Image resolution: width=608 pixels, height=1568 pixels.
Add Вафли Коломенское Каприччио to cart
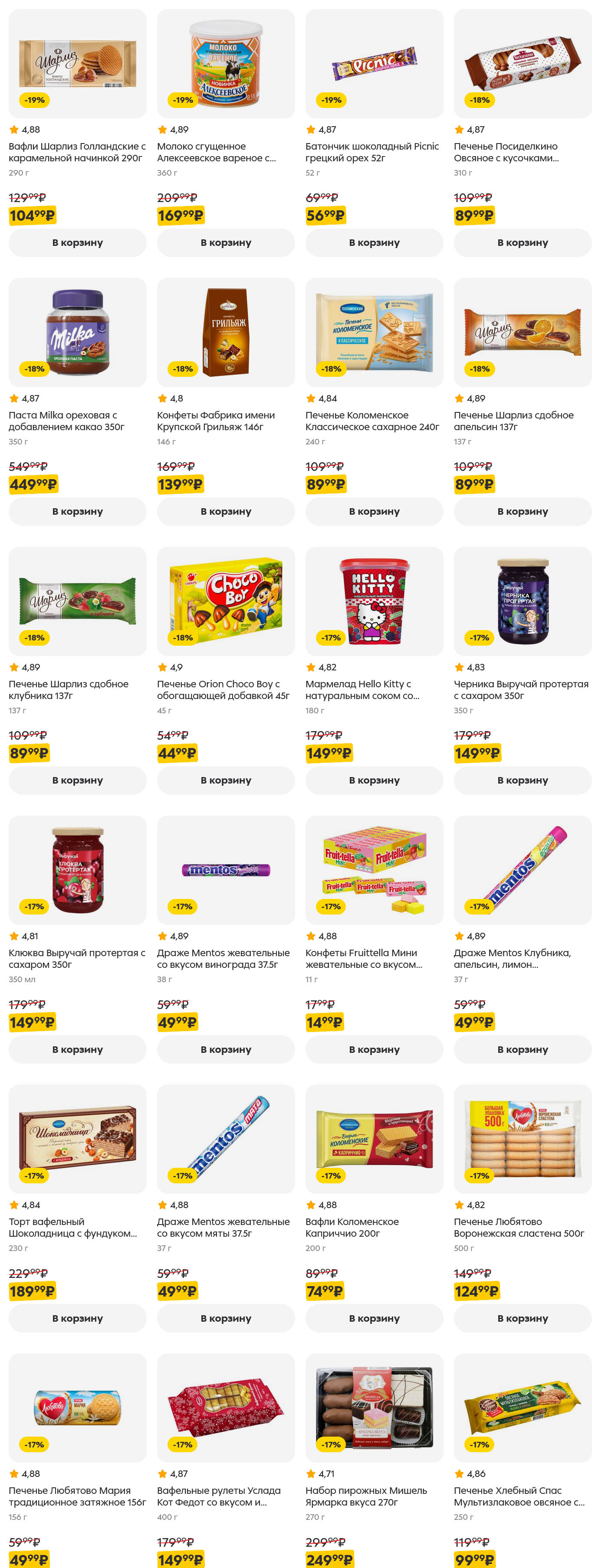click(374, 1318)
